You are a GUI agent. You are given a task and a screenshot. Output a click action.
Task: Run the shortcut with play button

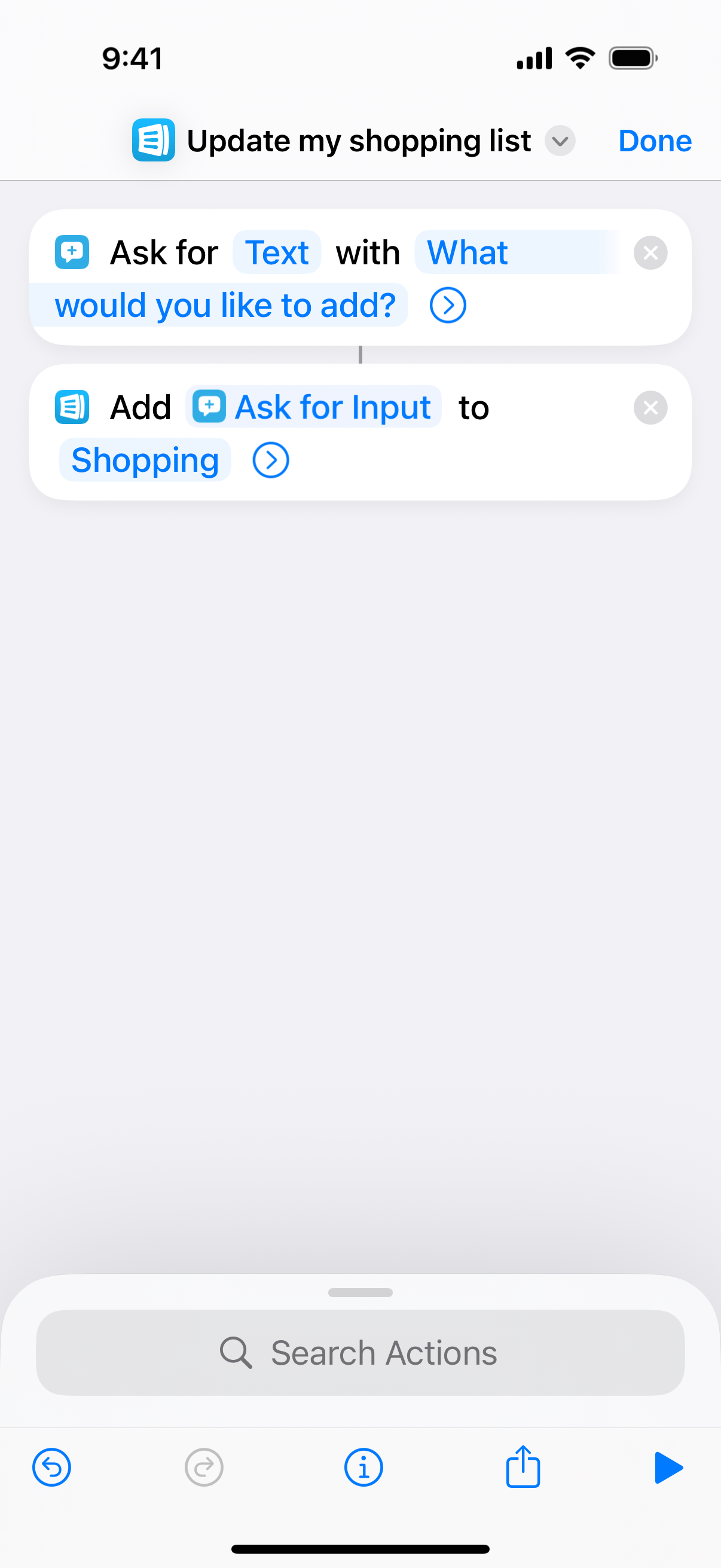[668, 1467]
